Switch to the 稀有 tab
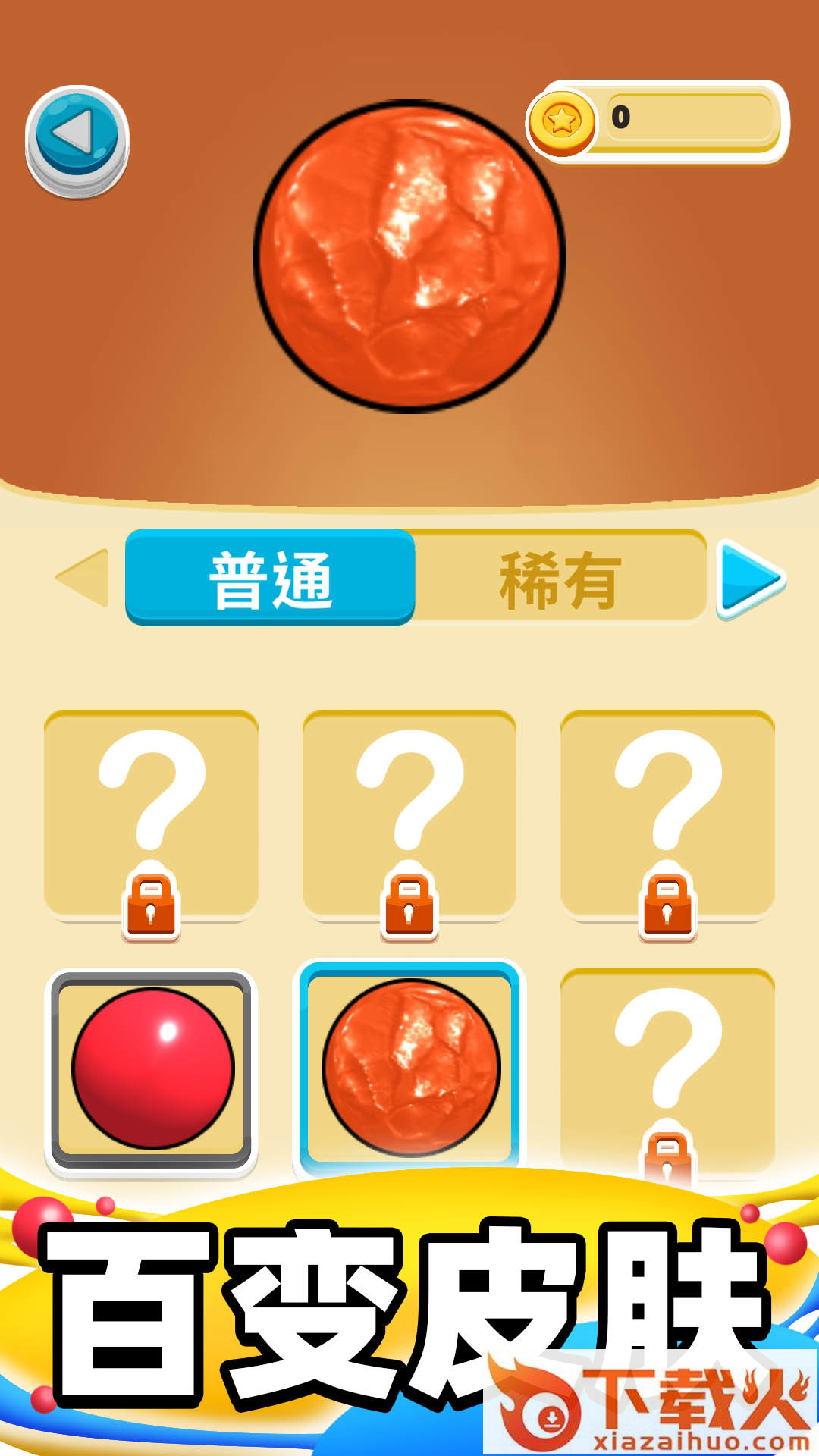This screenshot has width=819, height=1456. pos(560,579)
